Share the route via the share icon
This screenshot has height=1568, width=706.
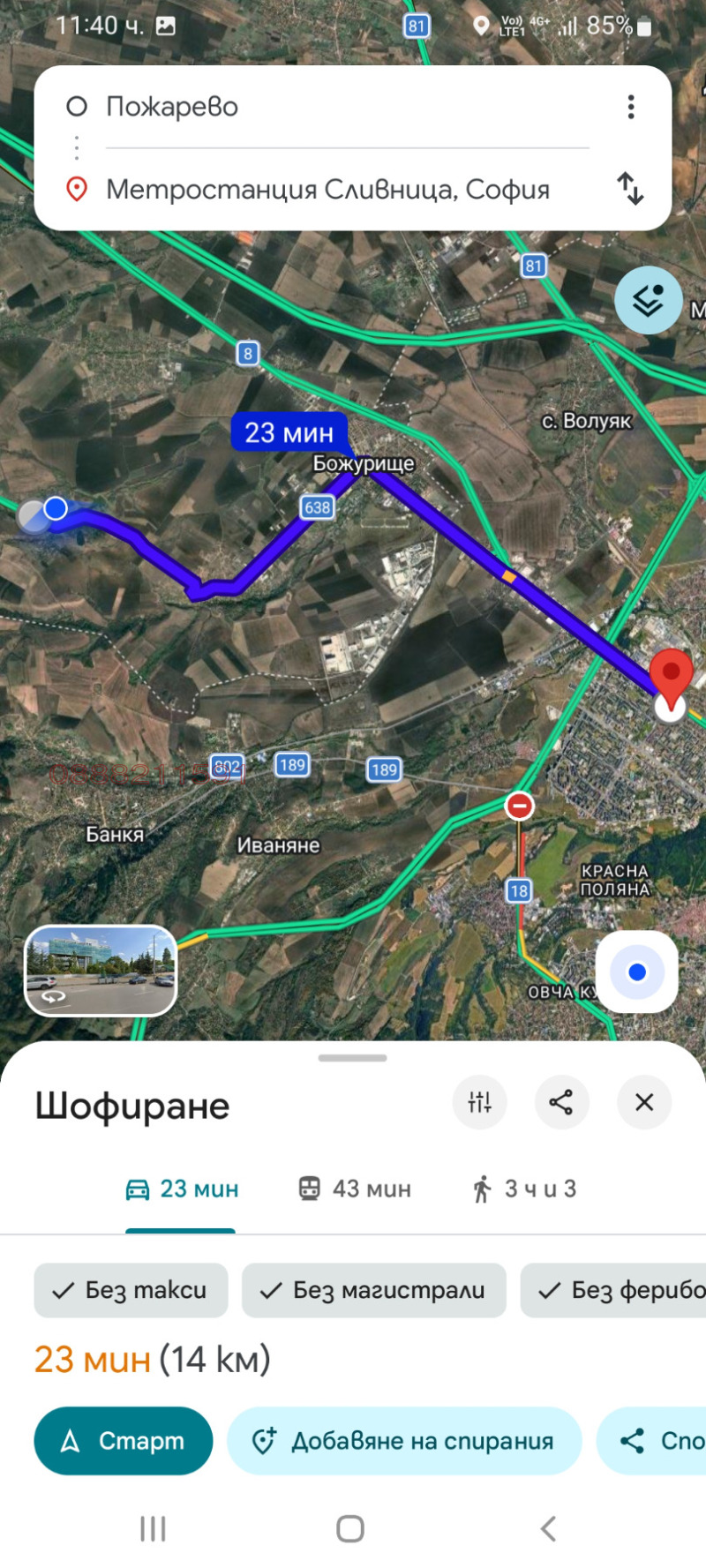(561, 1102)
